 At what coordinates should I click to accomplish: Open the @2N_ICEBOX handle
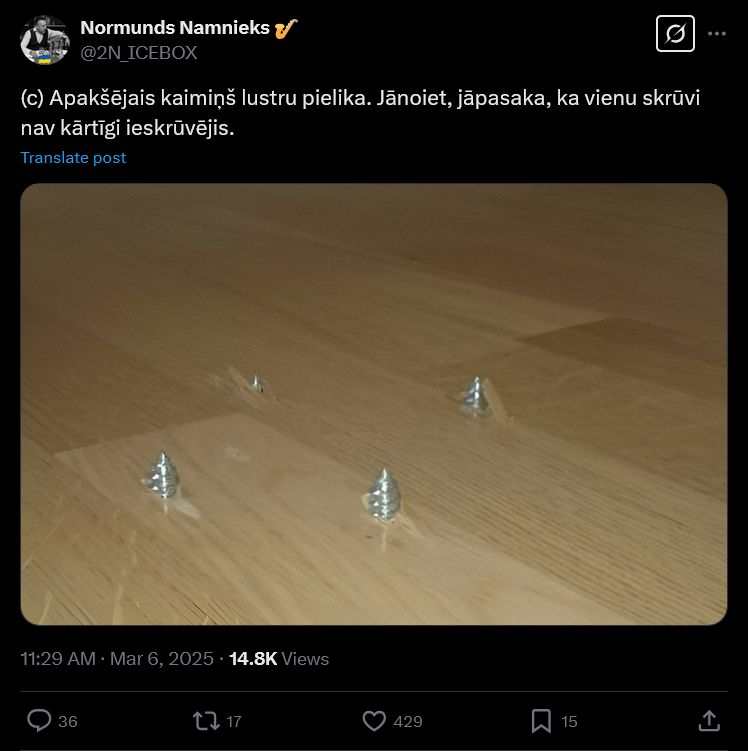point(139,53)
